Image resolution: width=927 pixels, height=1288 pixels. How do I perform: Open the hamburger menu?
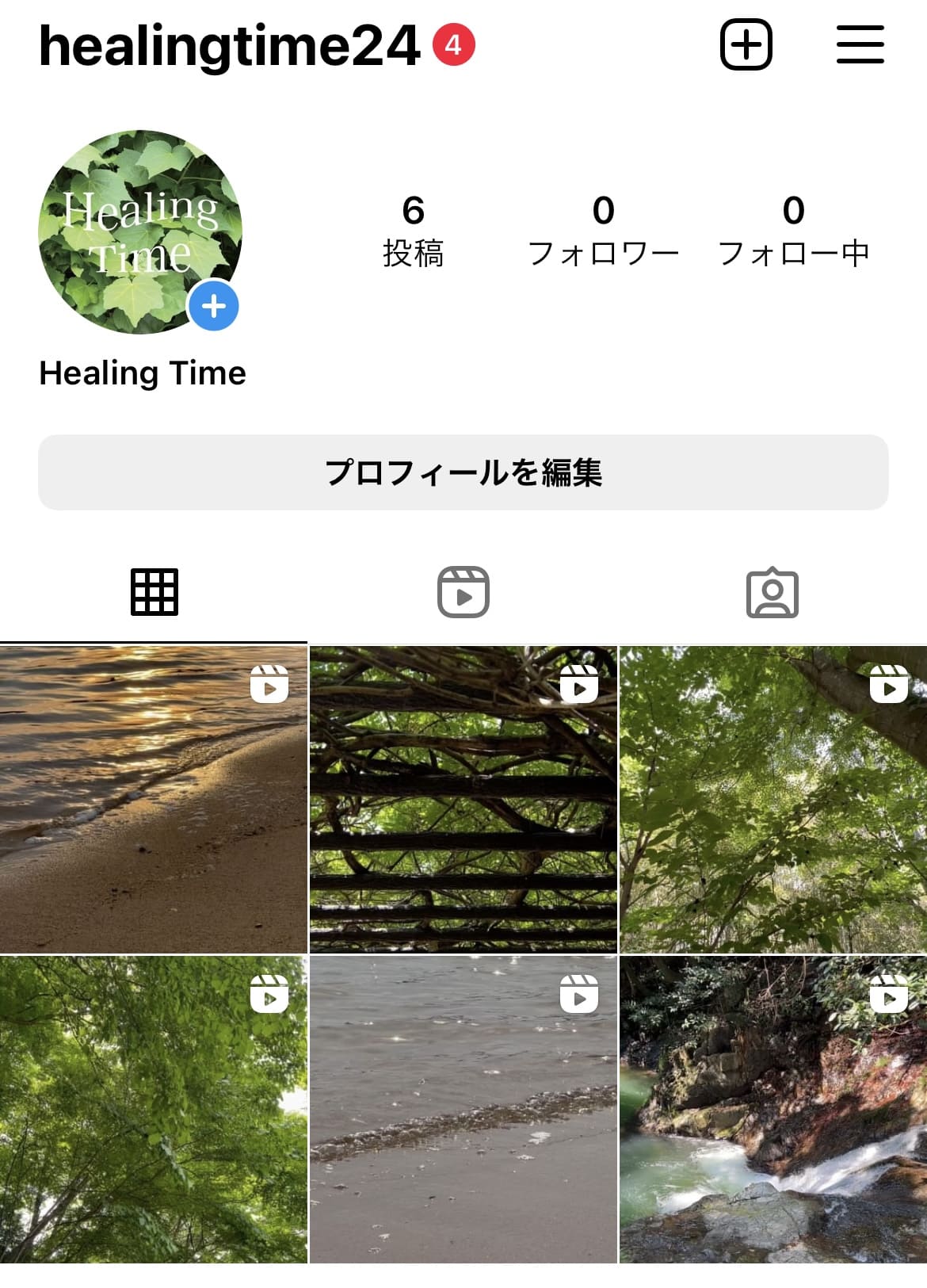[860, 44]
